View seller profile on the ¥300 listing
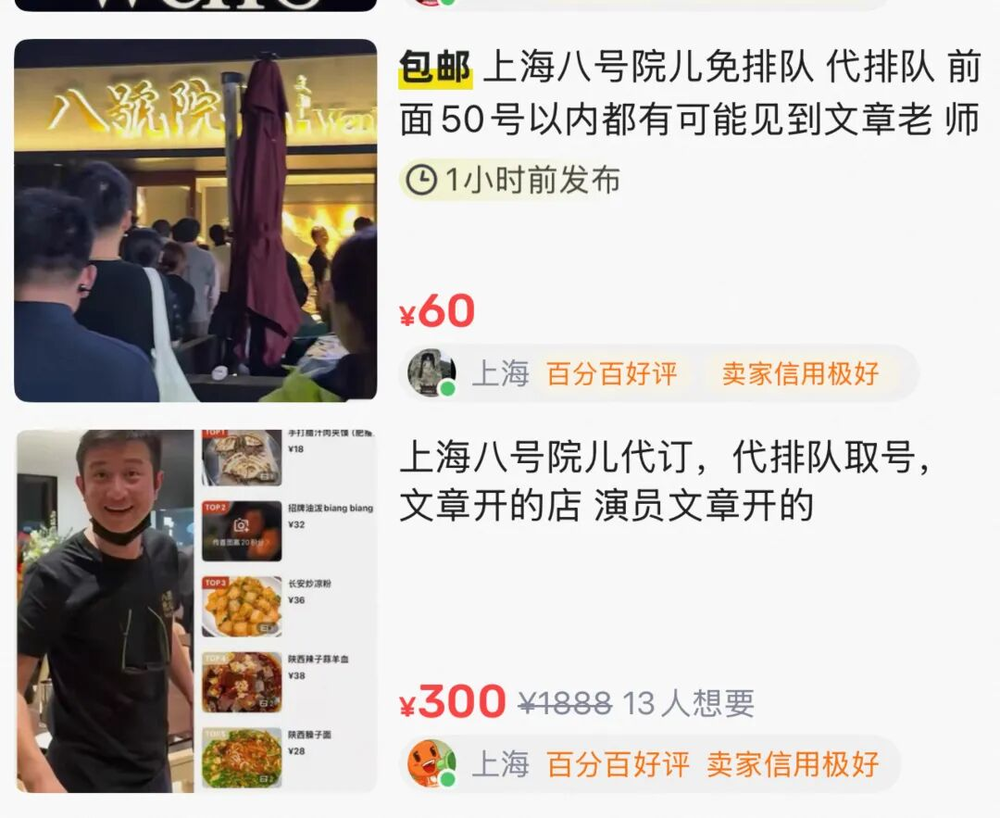The image size is (1000, 818). coord(432,765)
